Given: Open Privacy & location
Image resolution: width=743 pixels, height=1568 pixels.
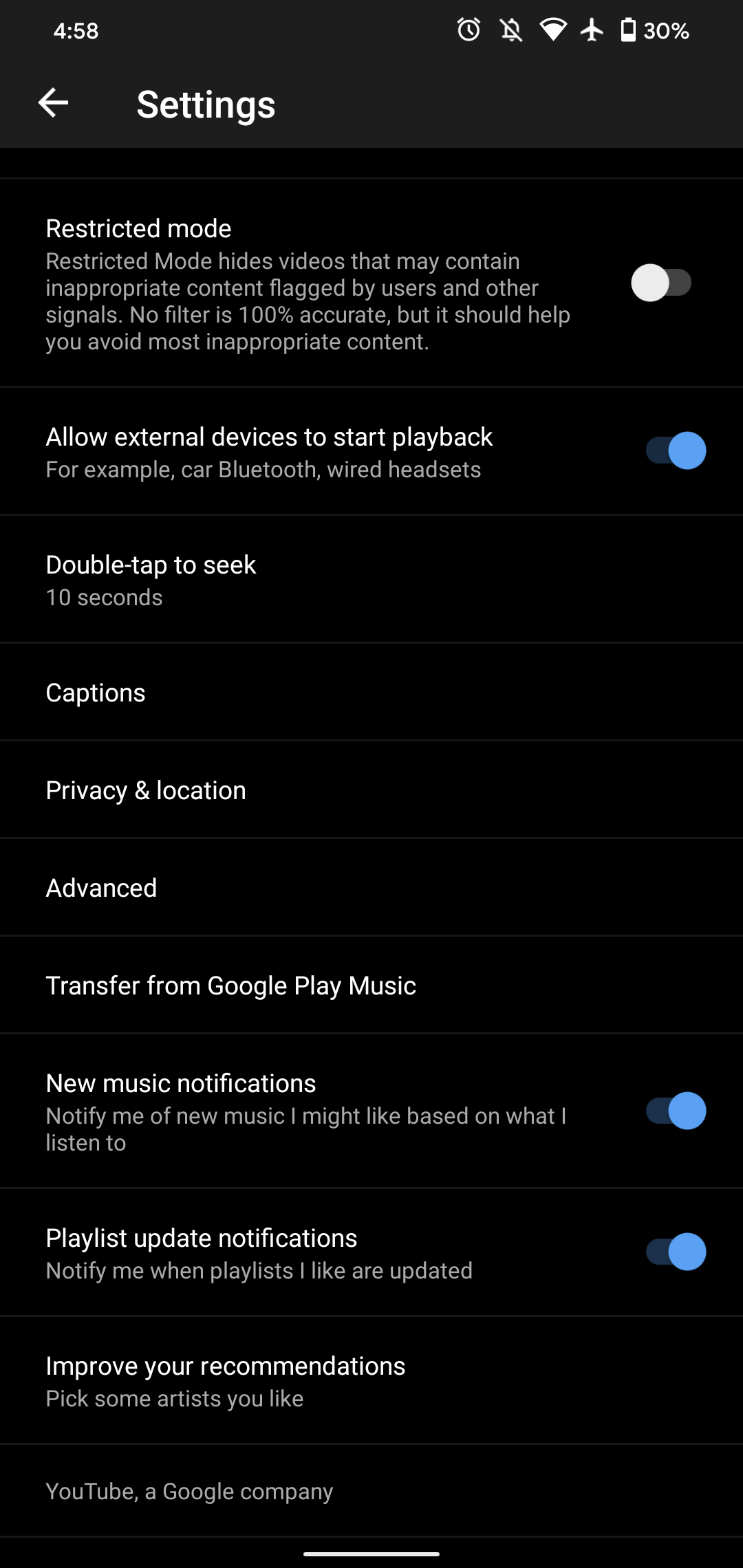Looking at the screenshot, I should [146, 790].
